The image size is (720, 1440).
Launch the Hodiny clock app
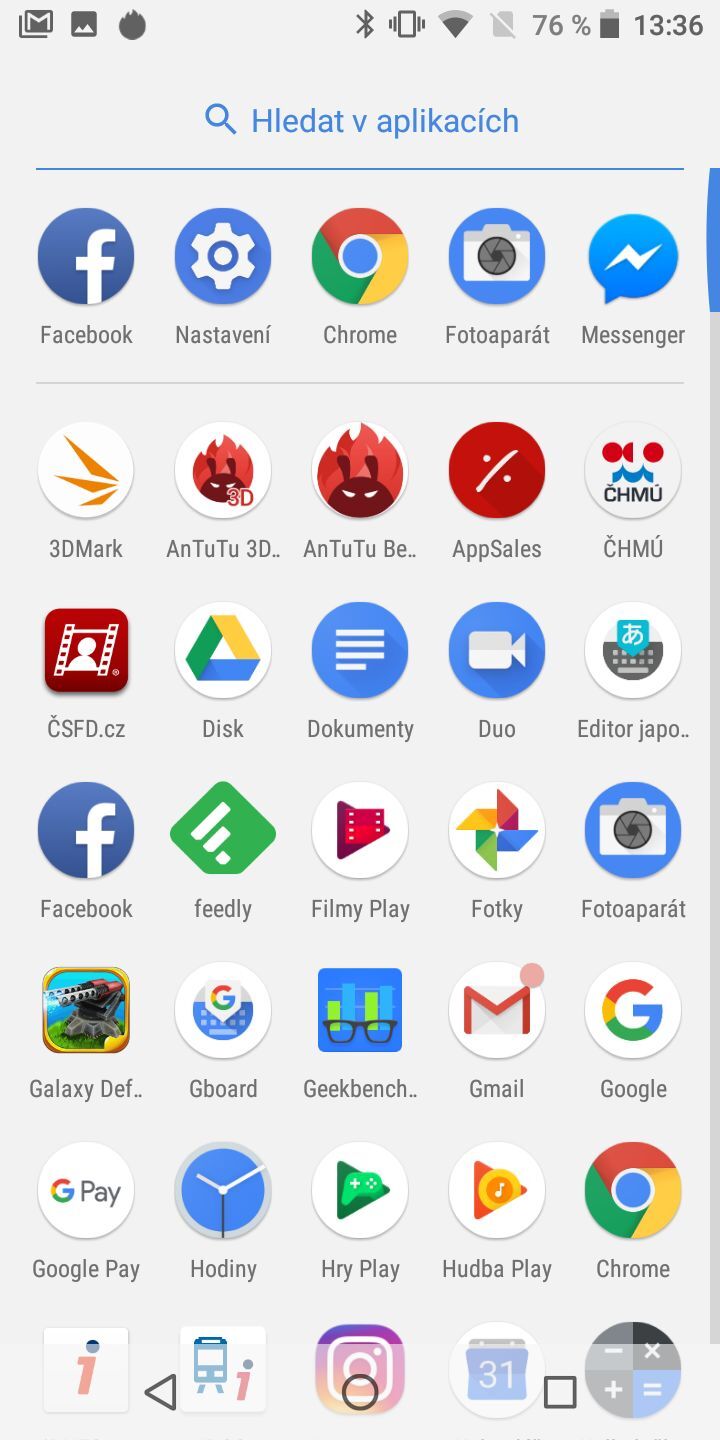pos(222,1190)
